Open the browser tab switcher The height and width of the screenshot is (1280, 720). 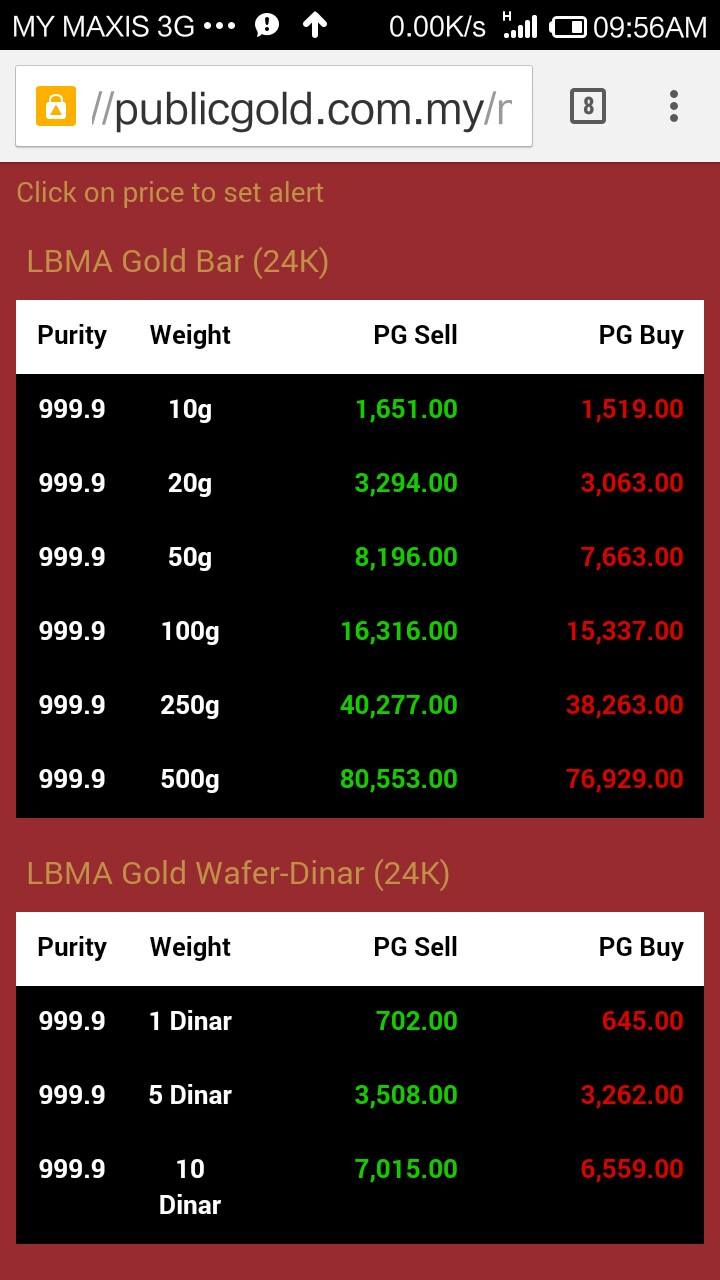click(588, 106)
